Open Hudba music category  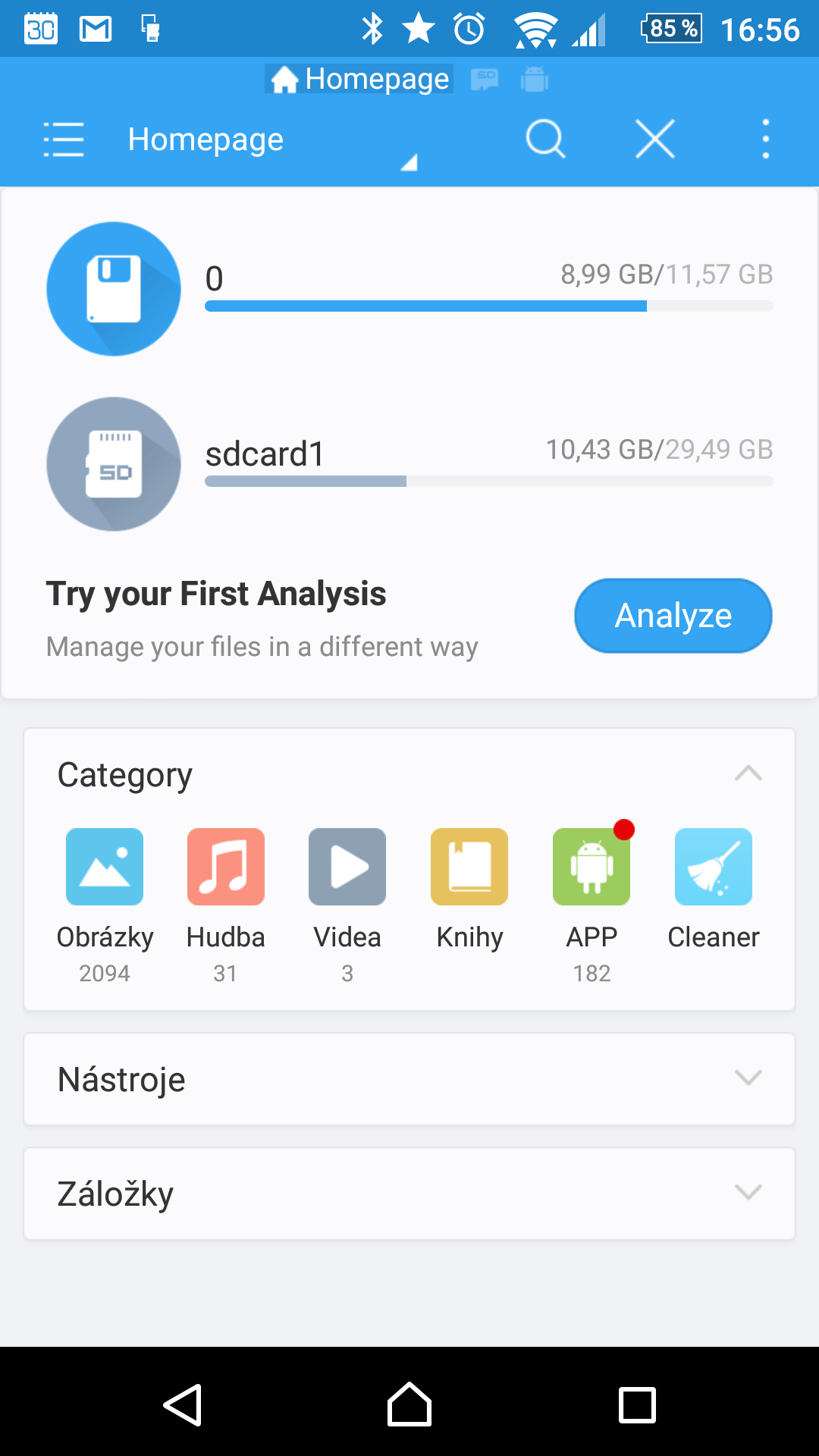pyautogui.click(x=226, y=905)
